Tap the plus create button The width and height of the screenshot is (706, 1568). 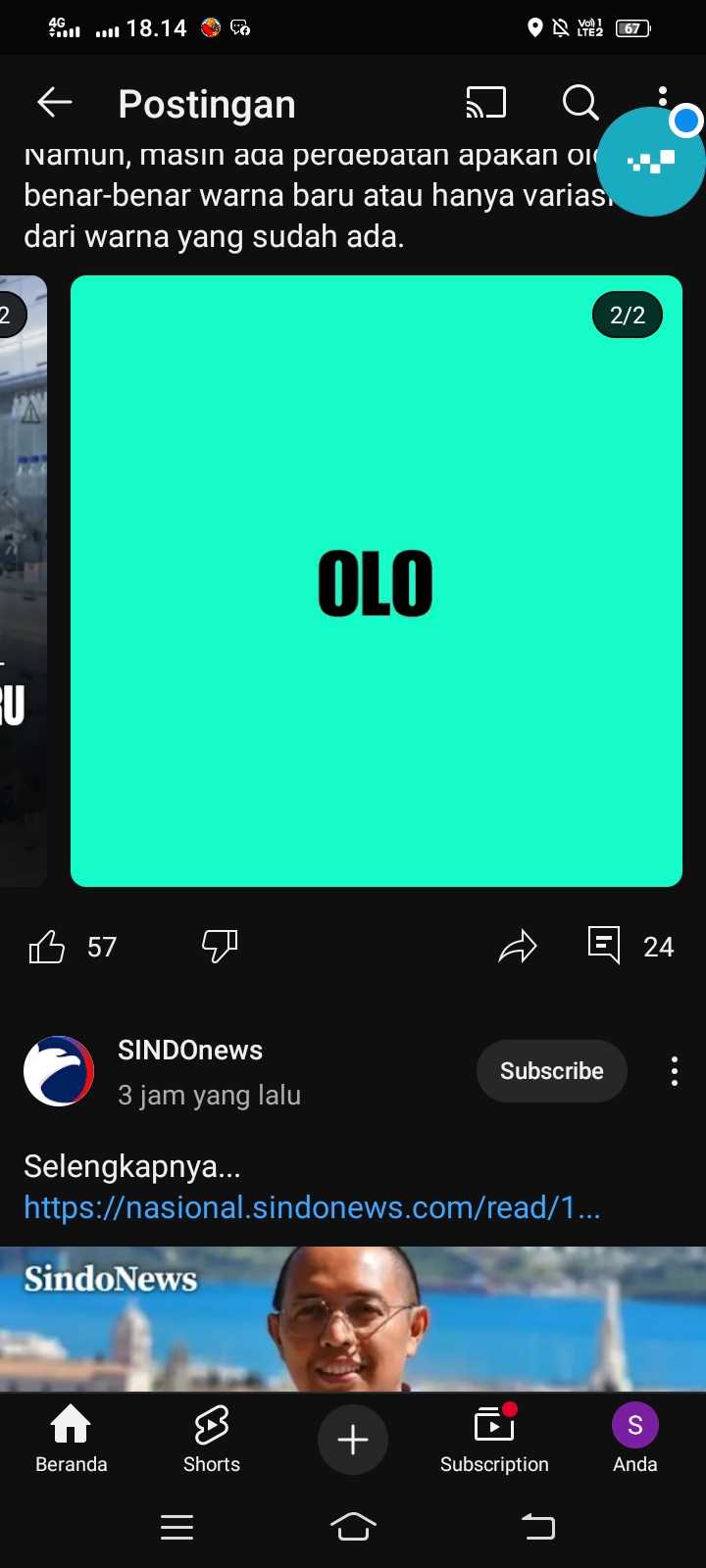point(353,1439)
